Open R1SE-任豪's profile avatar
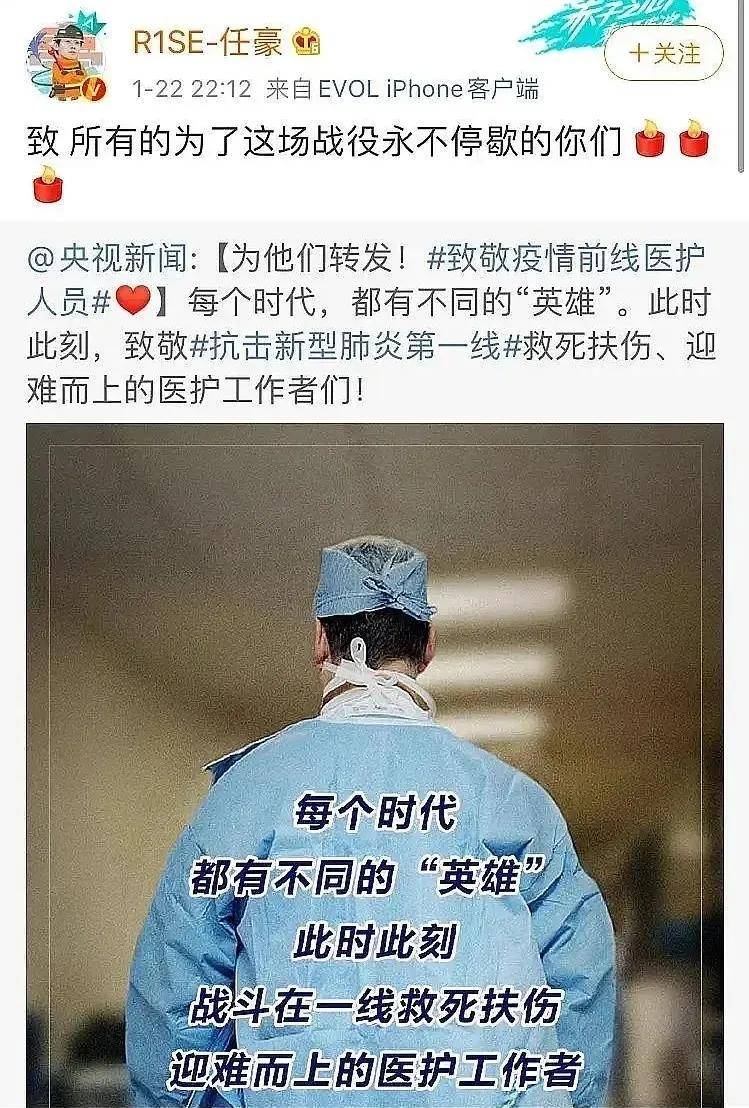 point(66,62)
